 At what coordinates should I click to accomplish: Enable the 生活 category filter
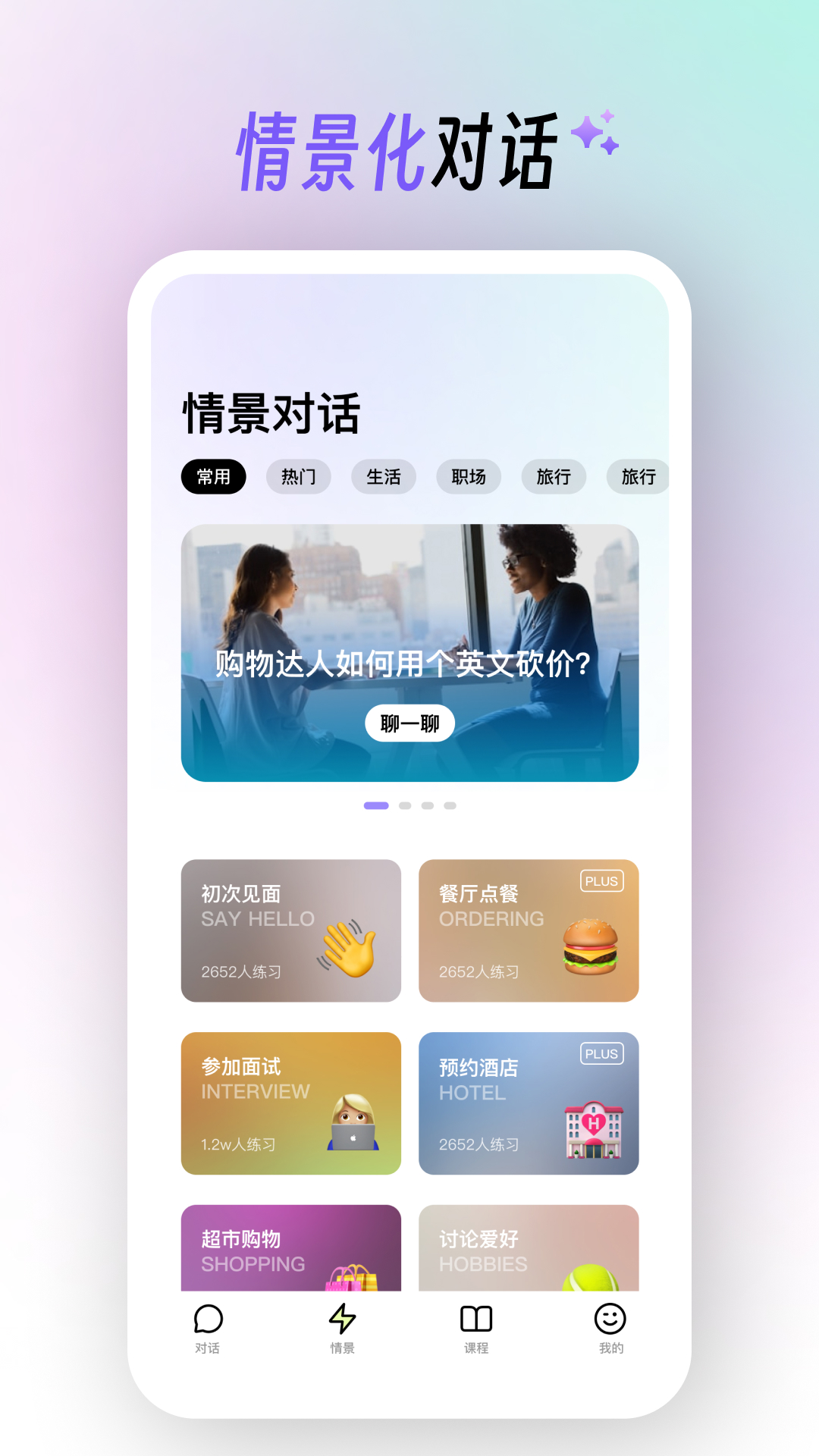click(384, 477)
